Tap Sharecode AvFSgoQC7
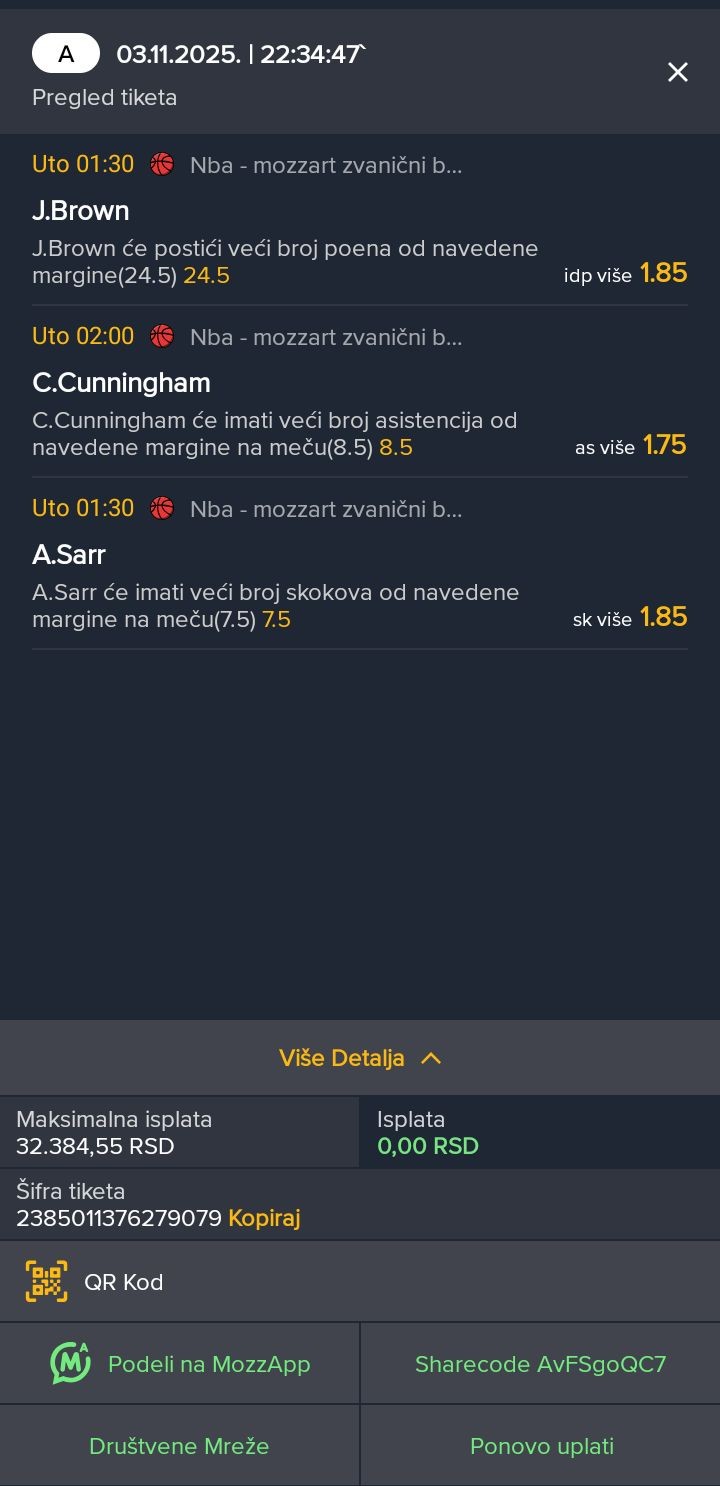Screen dimensions: 720x1486 (x=540, y=1364)
